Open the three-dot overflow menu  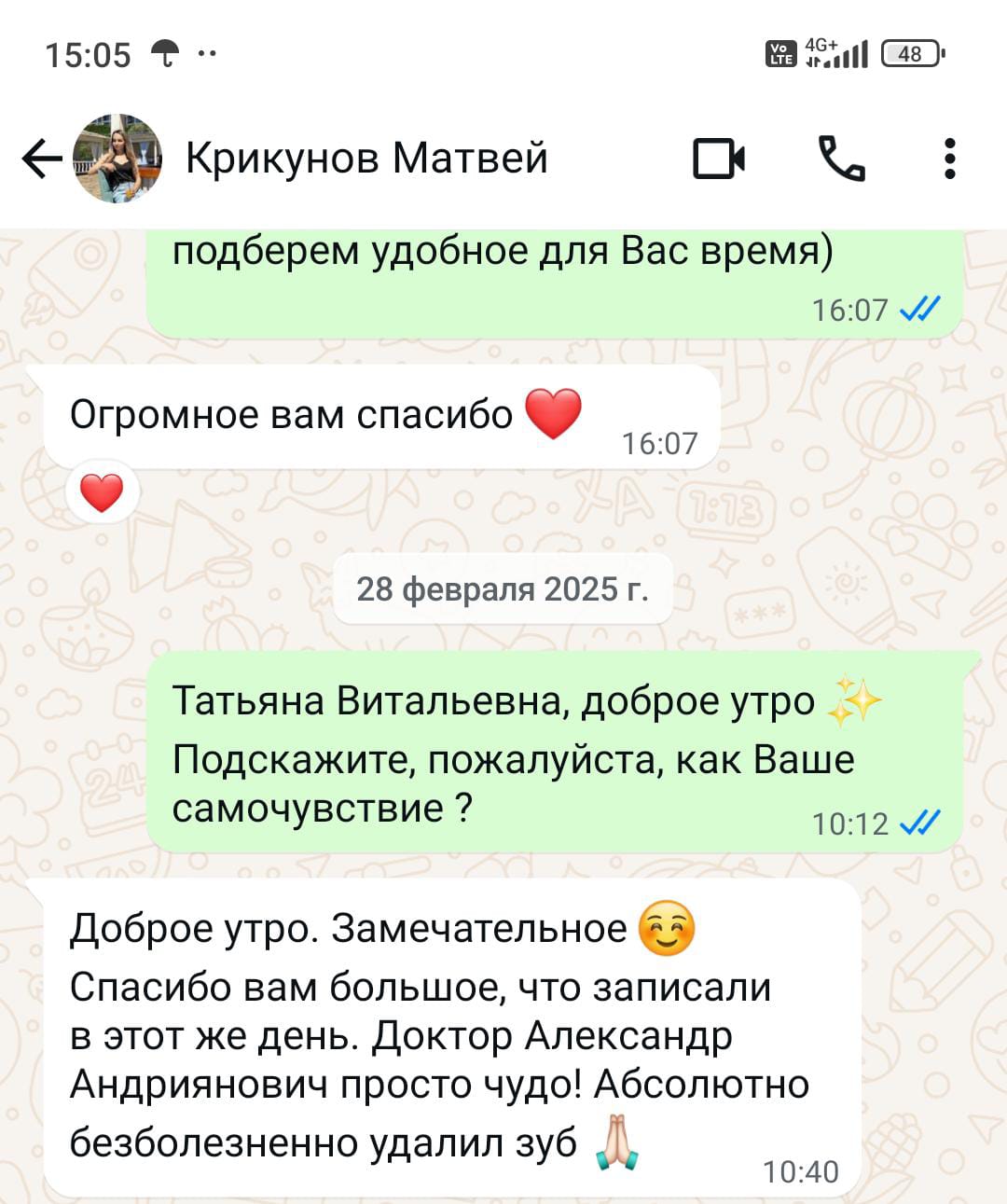click(x=949, y=159)
